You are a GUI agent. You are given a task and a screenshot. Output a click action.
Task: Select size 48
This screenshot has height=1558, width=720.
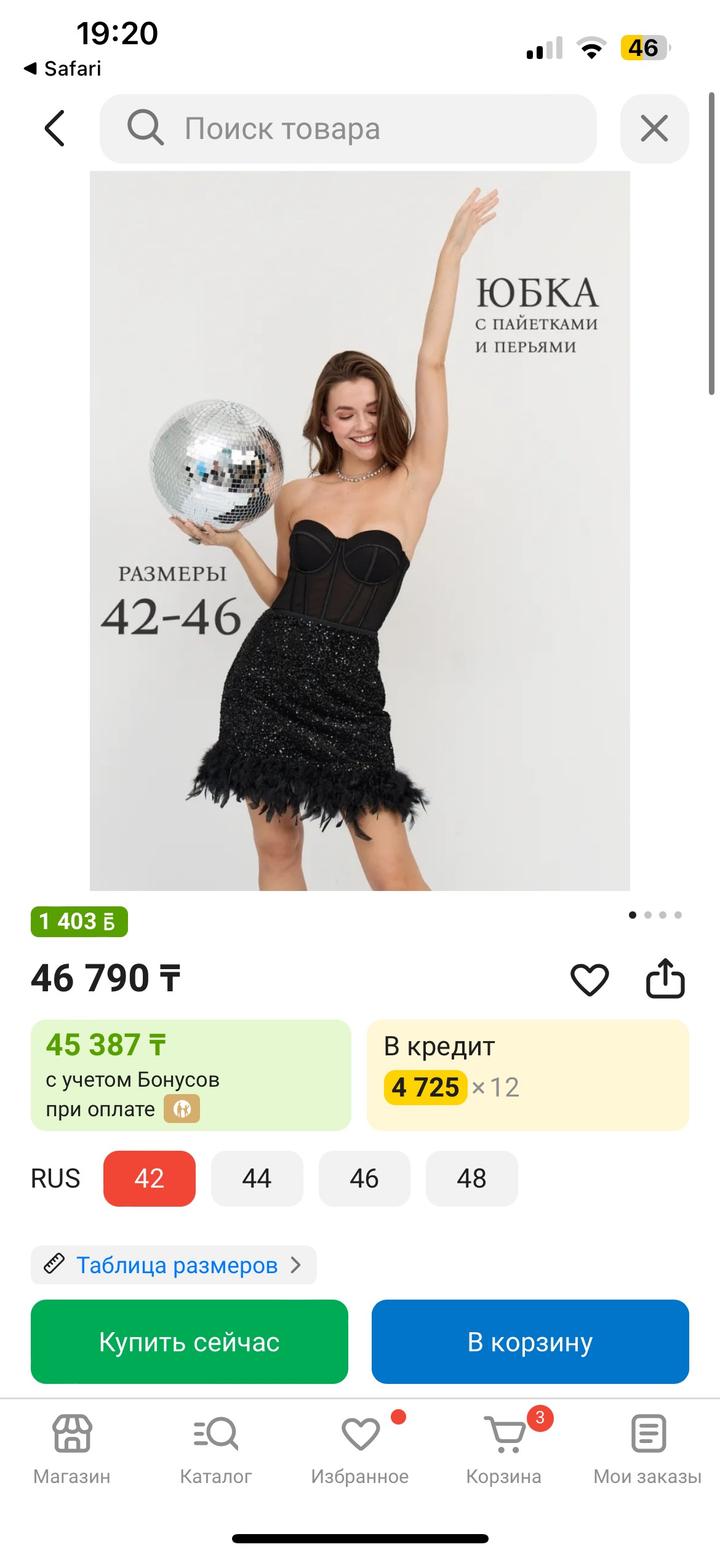tap(471, 1178)
